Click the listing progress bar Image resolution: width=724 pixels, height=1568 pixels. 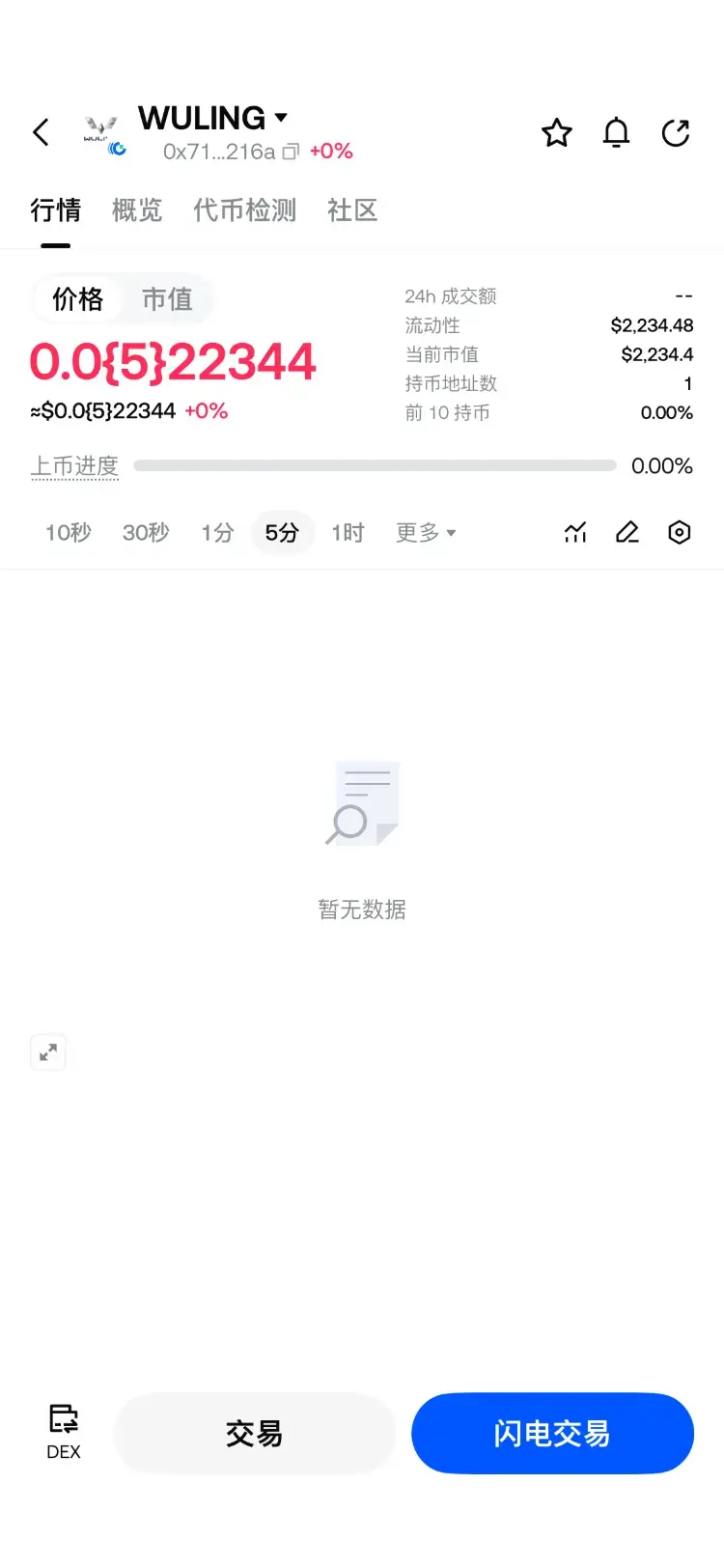[376, 465]
